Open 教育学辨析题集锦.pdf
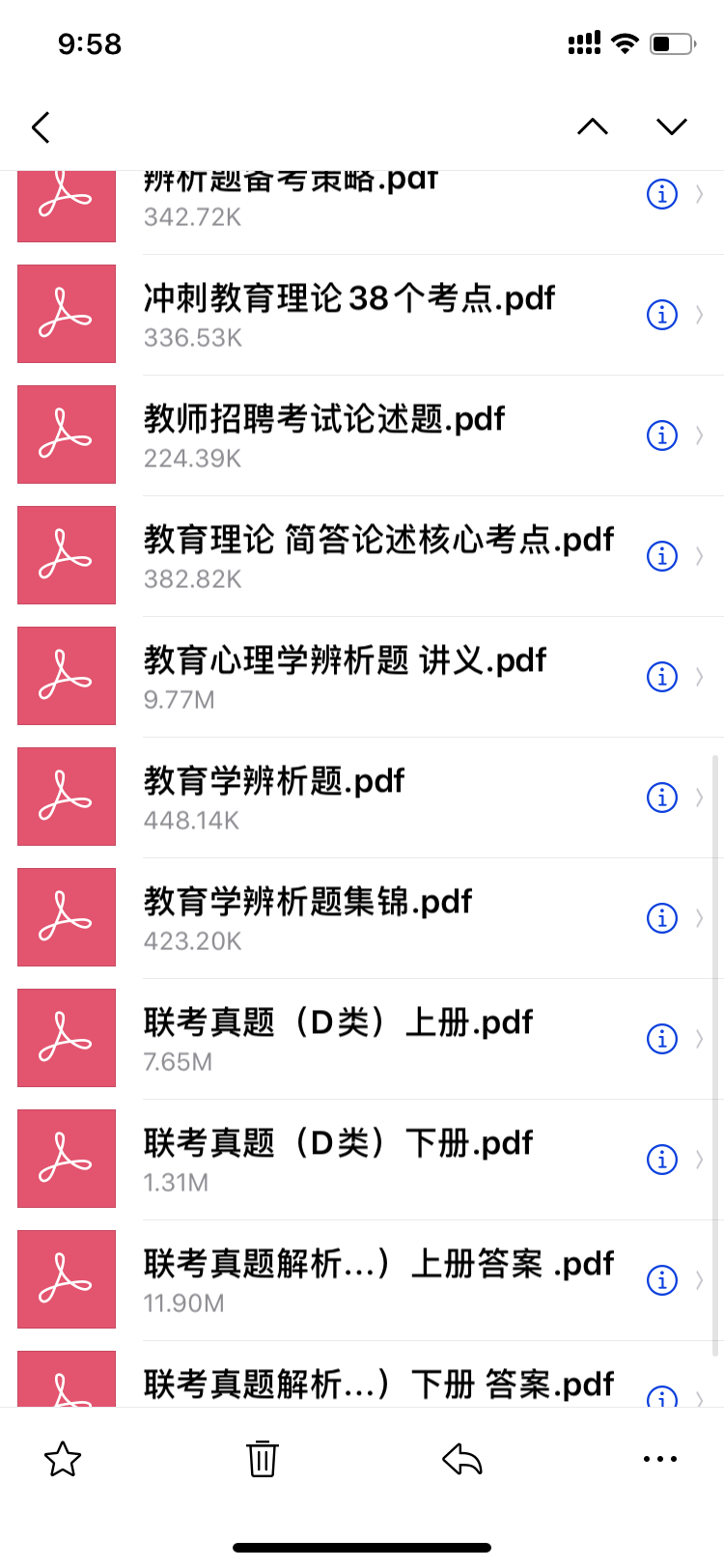 point(362,918)
